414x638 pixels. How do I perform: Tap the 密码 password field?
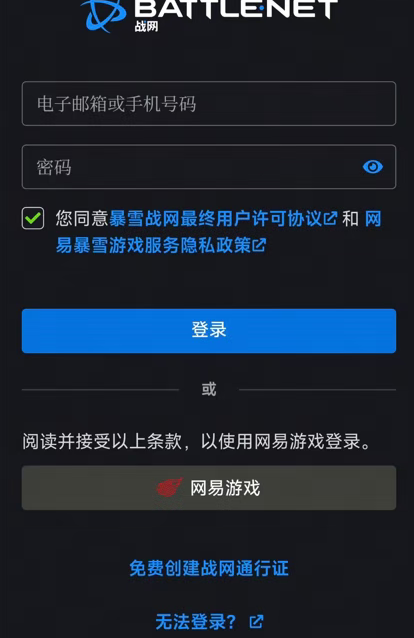pos(208,167)
